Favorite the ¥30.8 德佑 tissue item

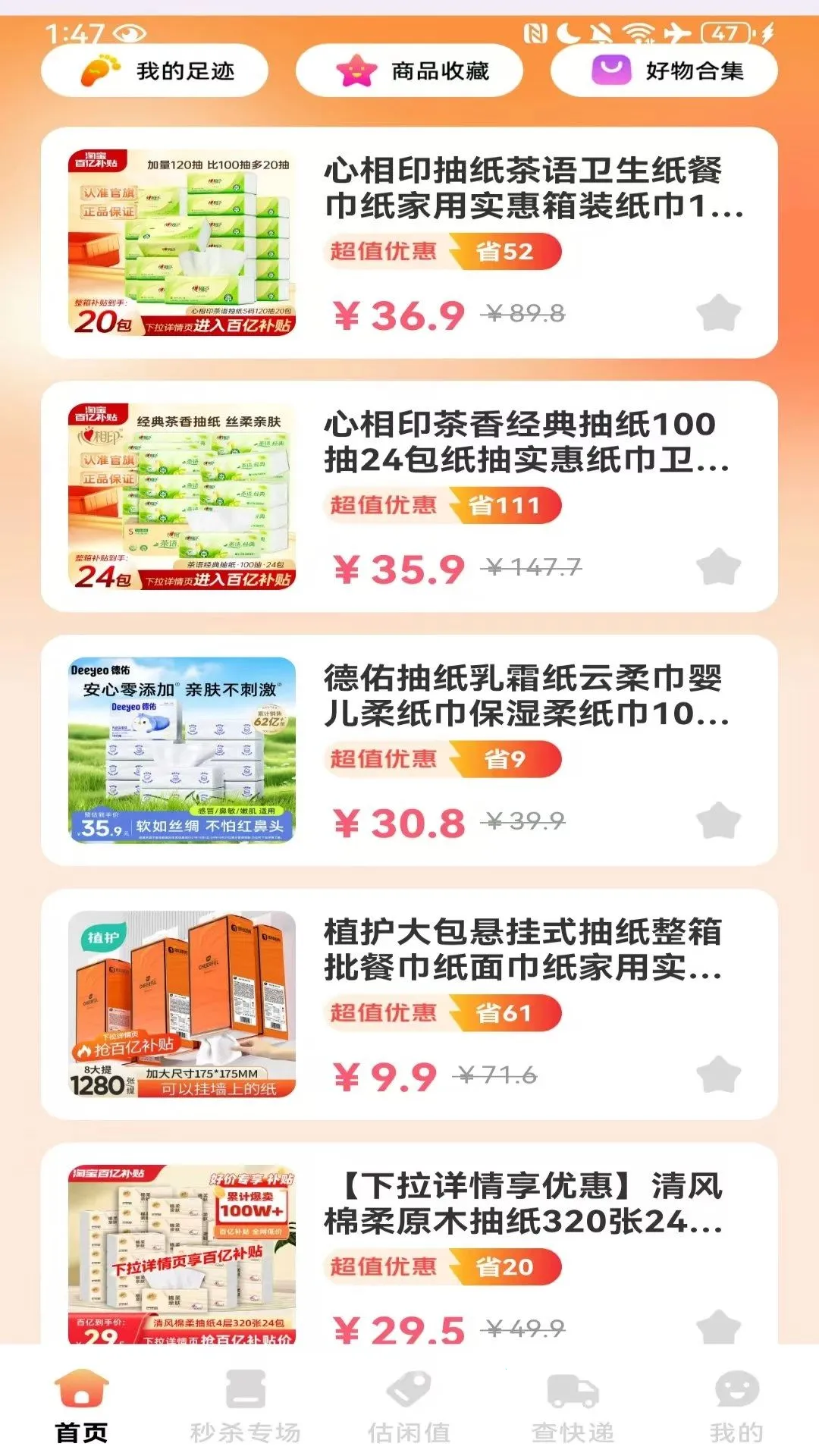coord(718,821)
